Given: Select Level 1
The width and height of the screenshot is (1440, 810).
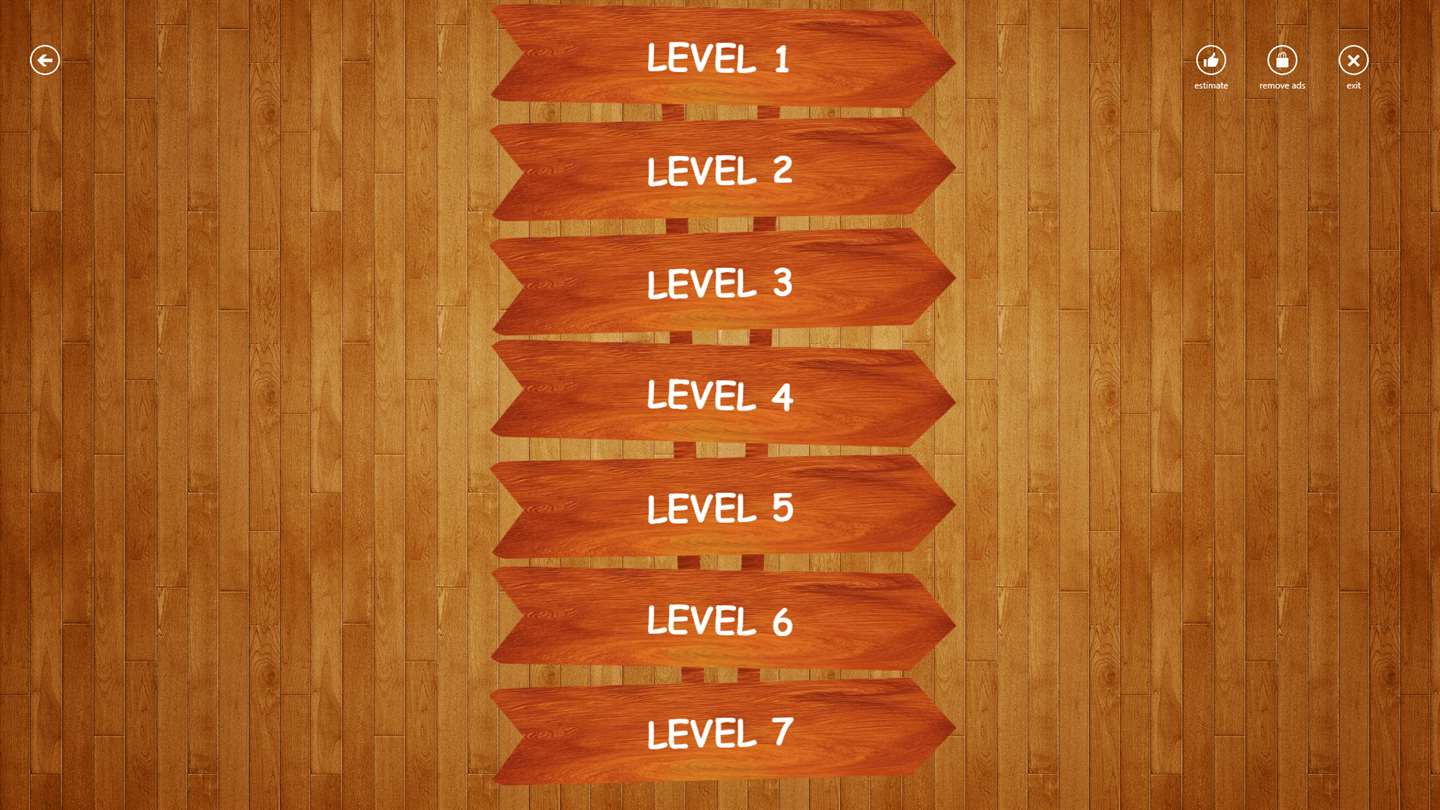Looking at the screenshot, I should pos(720,58).
